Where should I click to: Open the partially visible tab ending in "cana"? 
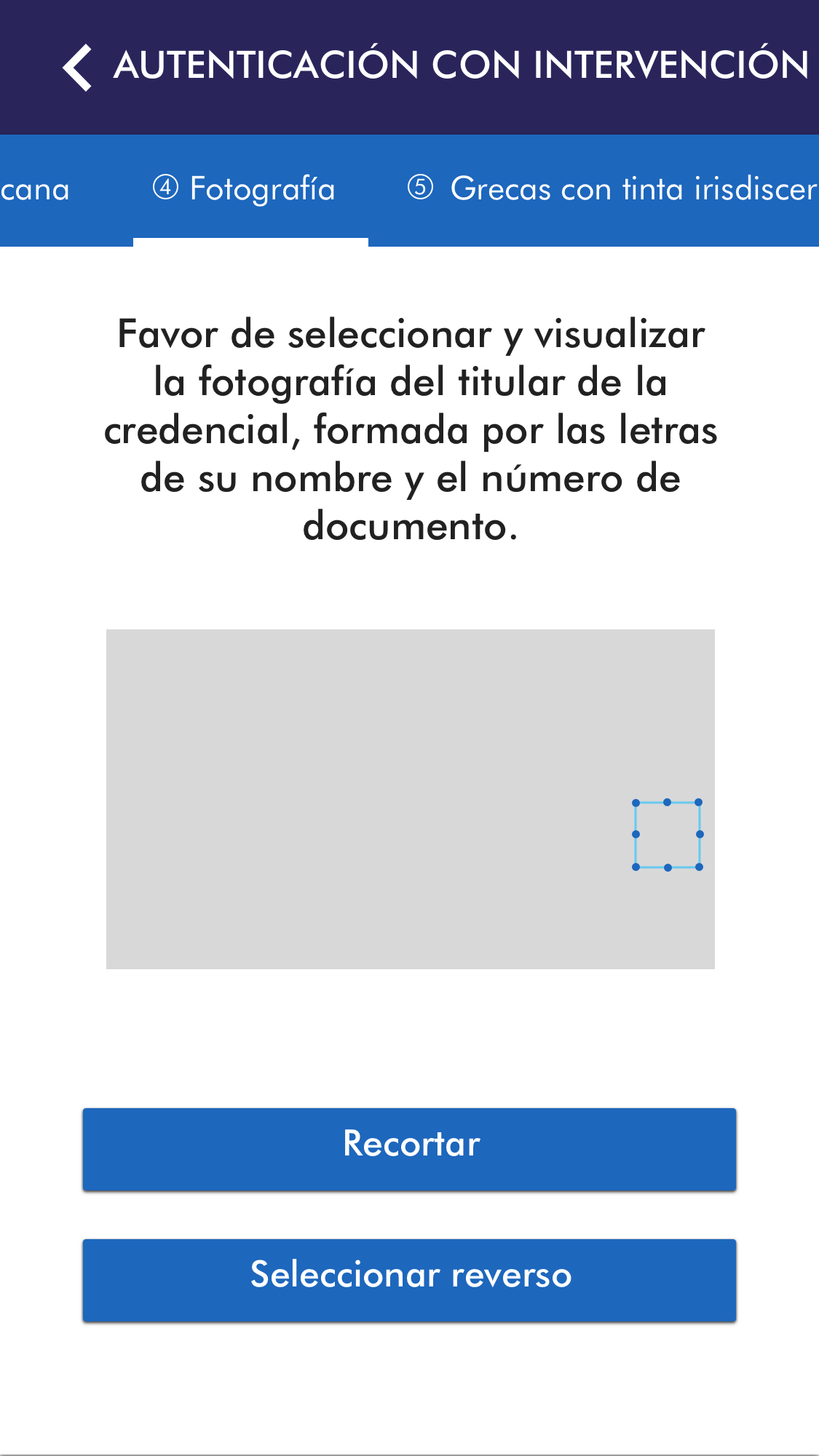[35, 190]
